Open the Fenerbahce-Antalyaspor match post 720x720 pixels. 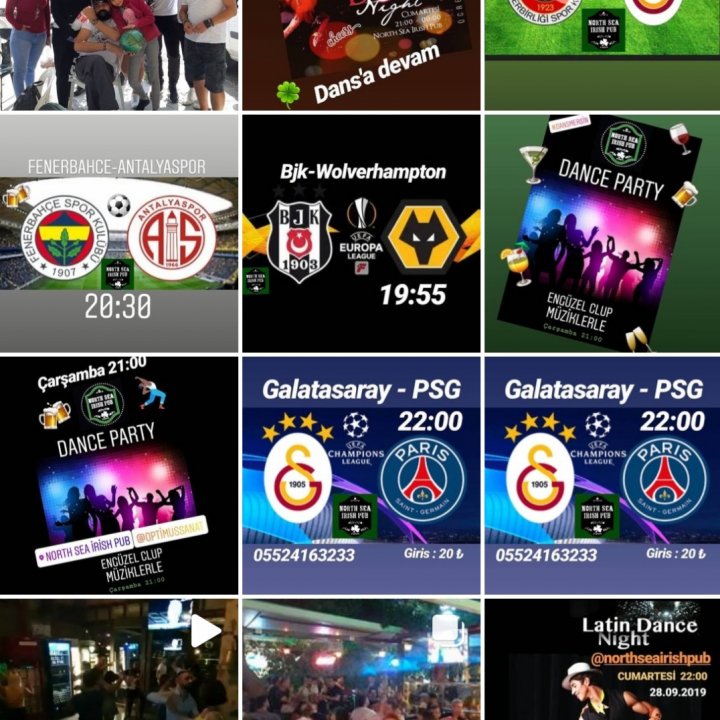click(118, 233)
